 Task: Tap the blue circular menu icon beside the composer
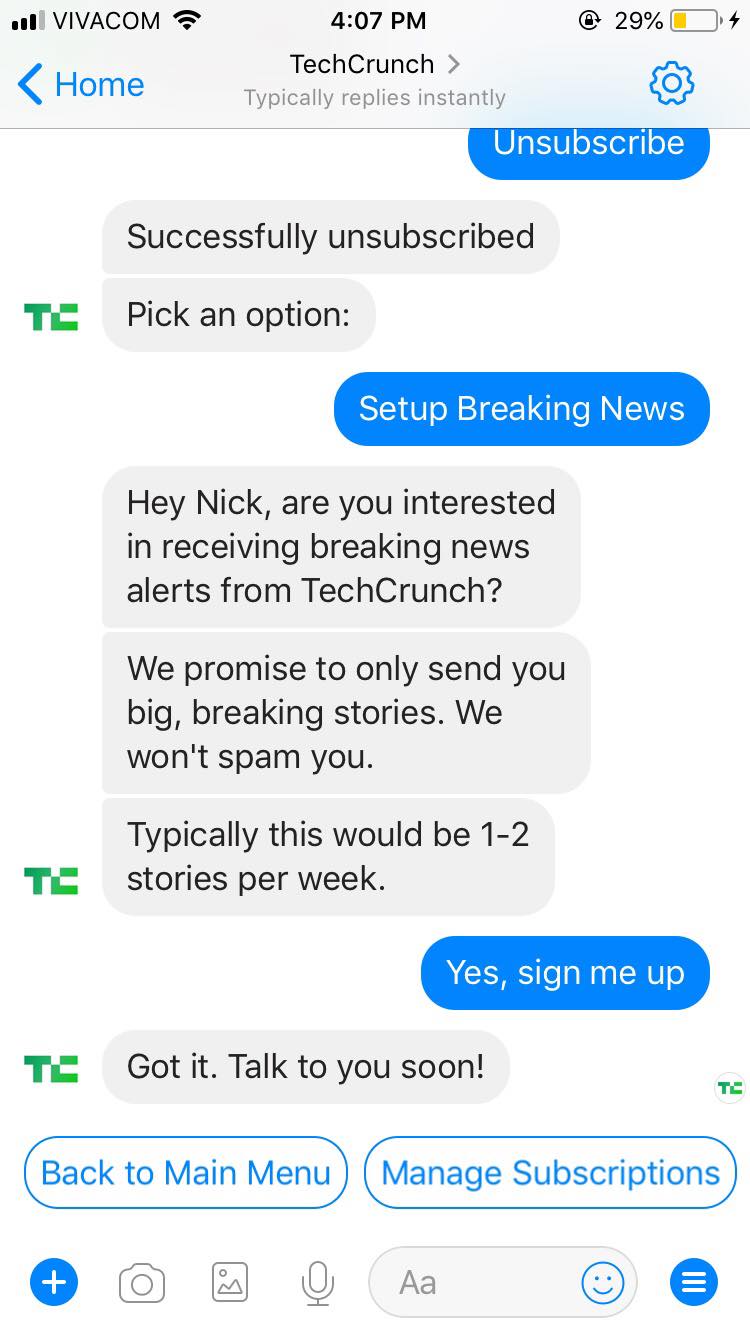tap(693, 1282)
